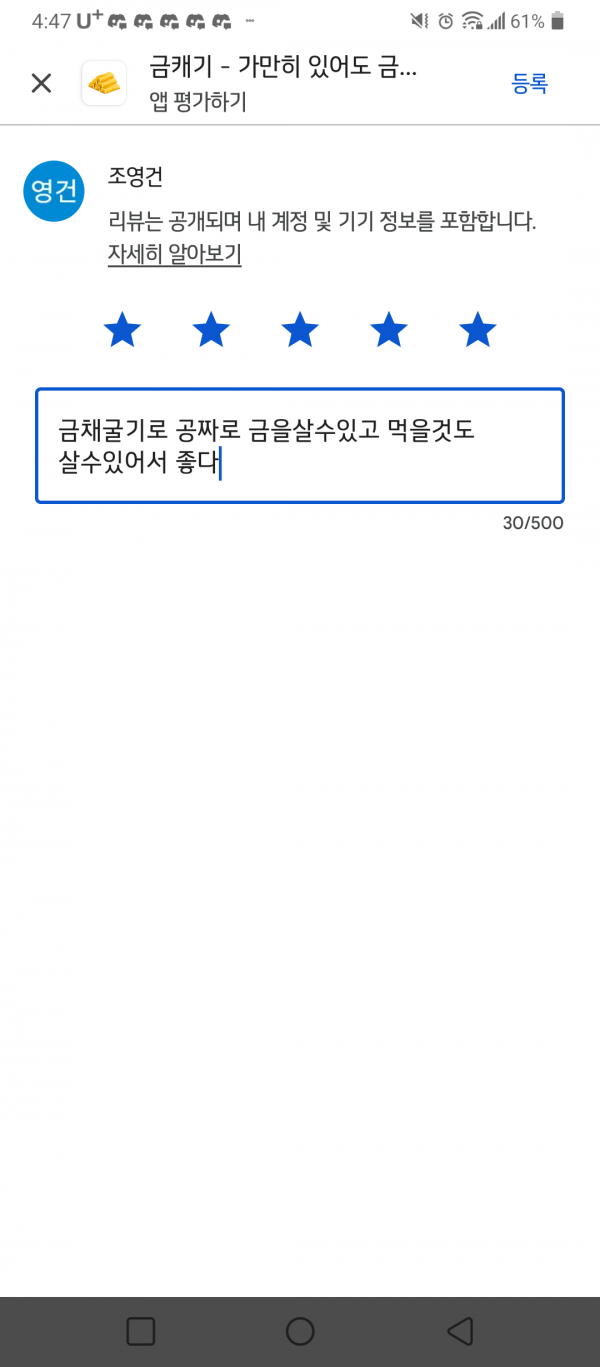Set rating to five stars

tap(478, 329)
